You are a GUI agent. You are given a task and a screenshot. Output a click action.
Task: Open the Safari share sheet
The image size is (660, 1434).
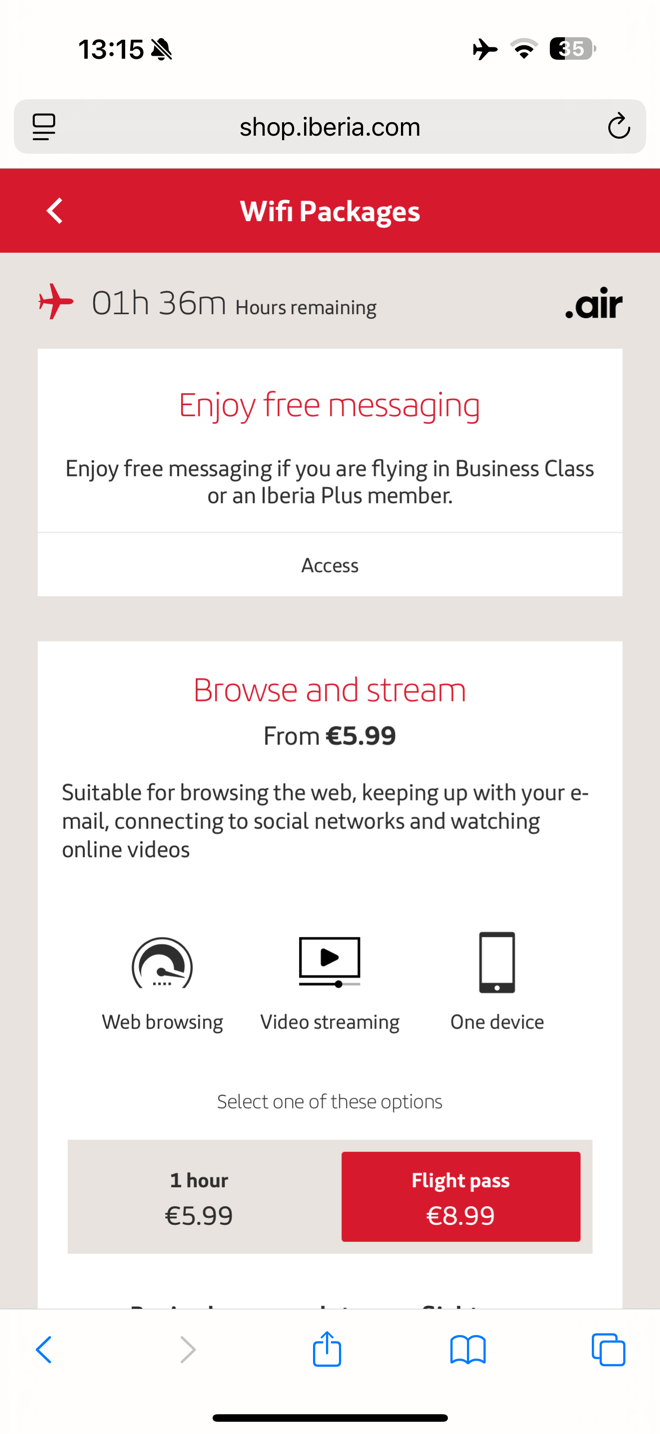(327, 1350)
